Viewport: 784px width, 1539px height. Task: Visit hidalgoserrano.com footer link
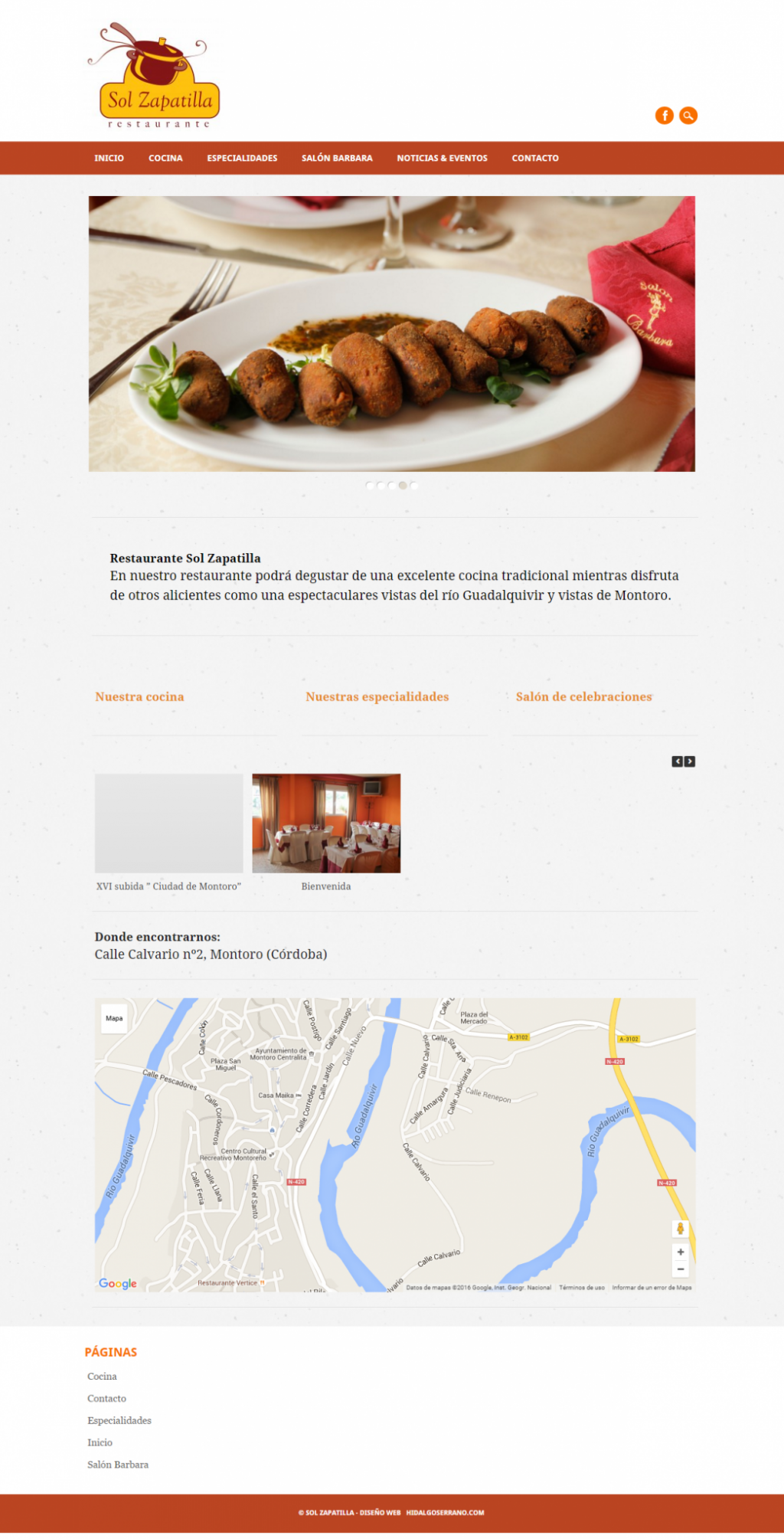pyautogui.click(x=445, y=1514)
